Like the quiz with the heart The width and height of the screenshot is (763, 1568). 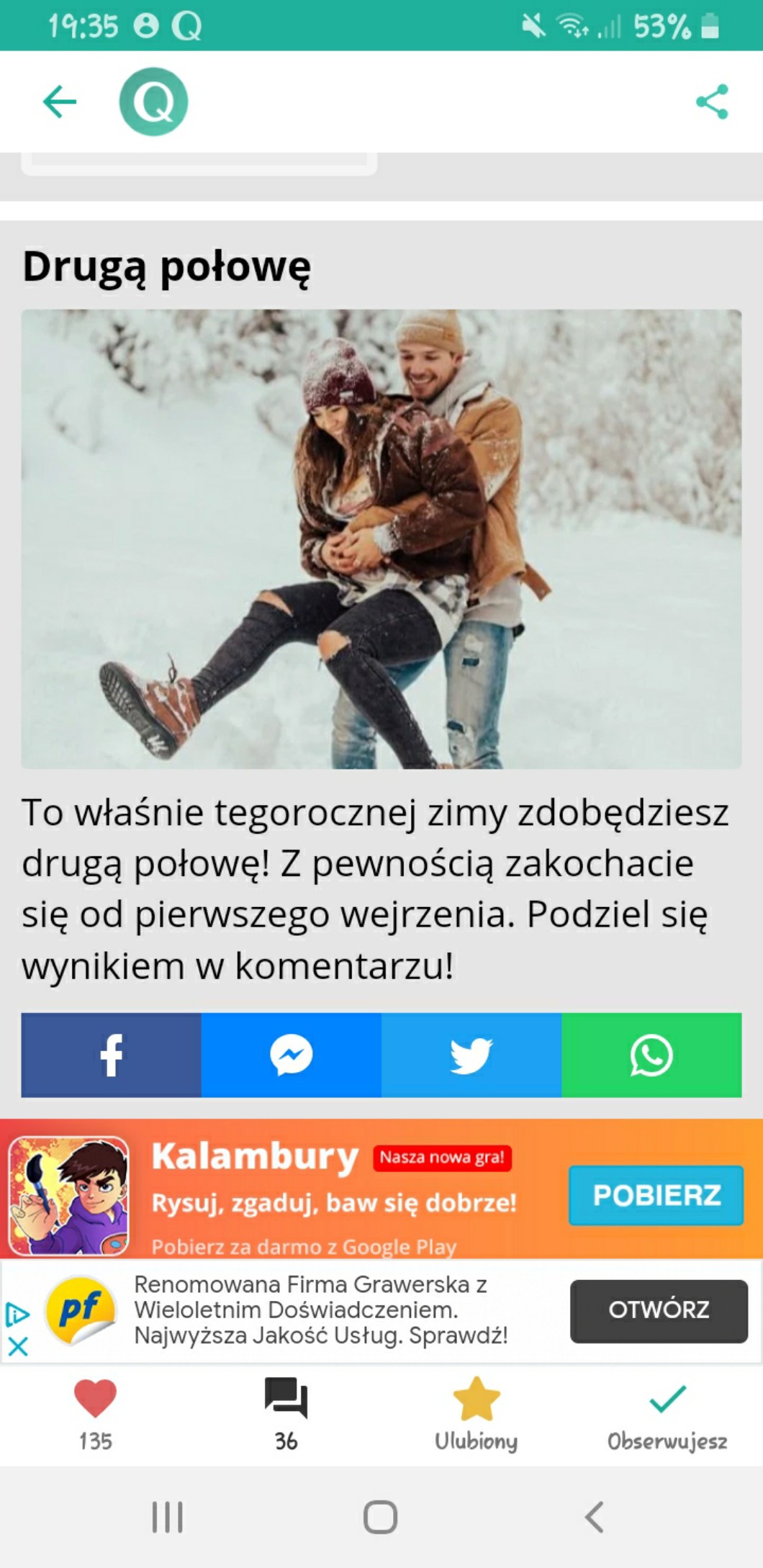pos(95,1399)
